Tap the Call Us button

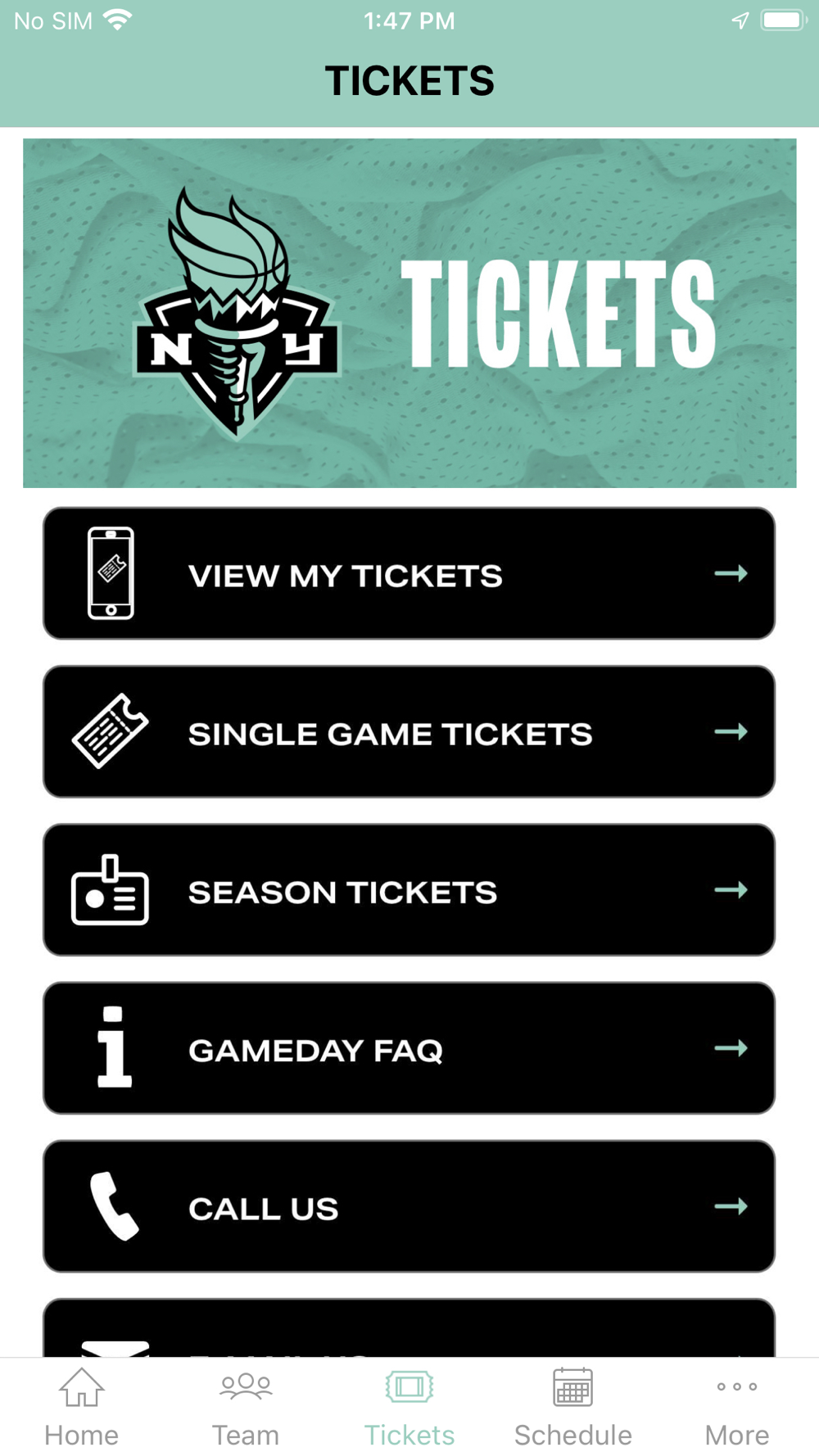(409, 1205)
